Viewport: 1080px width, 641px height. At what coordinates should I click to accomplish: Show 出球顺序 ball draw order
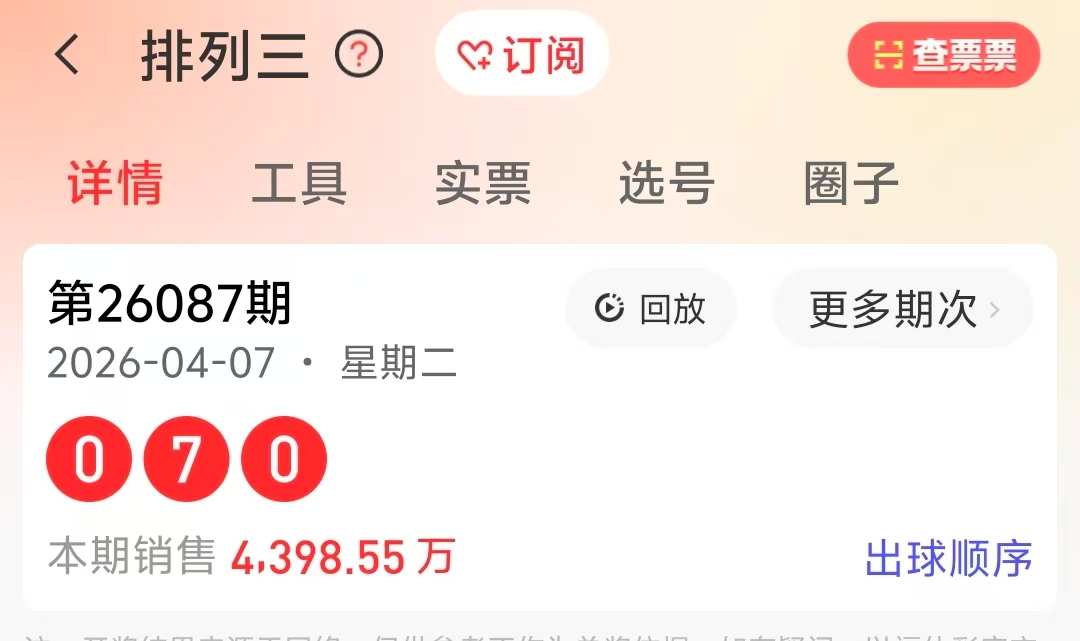point(948,559)
